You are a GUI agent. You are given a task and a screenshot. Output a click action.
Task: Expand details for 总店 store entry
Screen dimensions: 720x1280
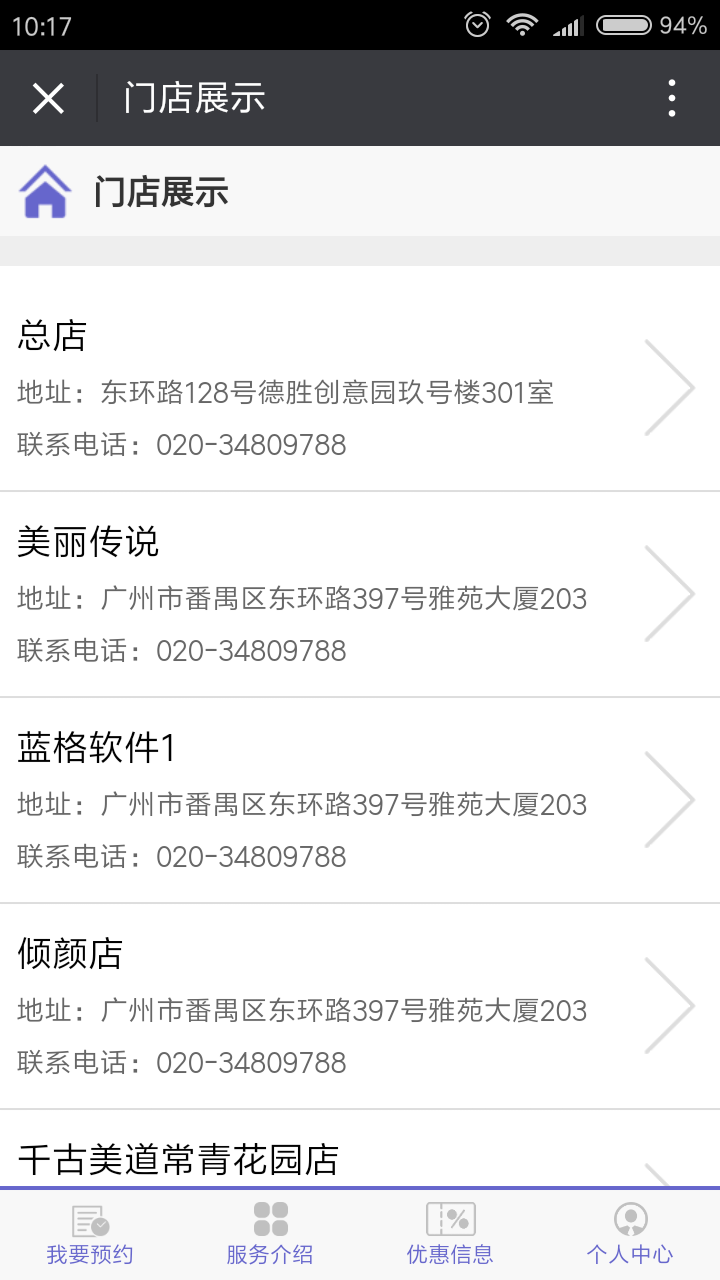(x=669, y=386)
